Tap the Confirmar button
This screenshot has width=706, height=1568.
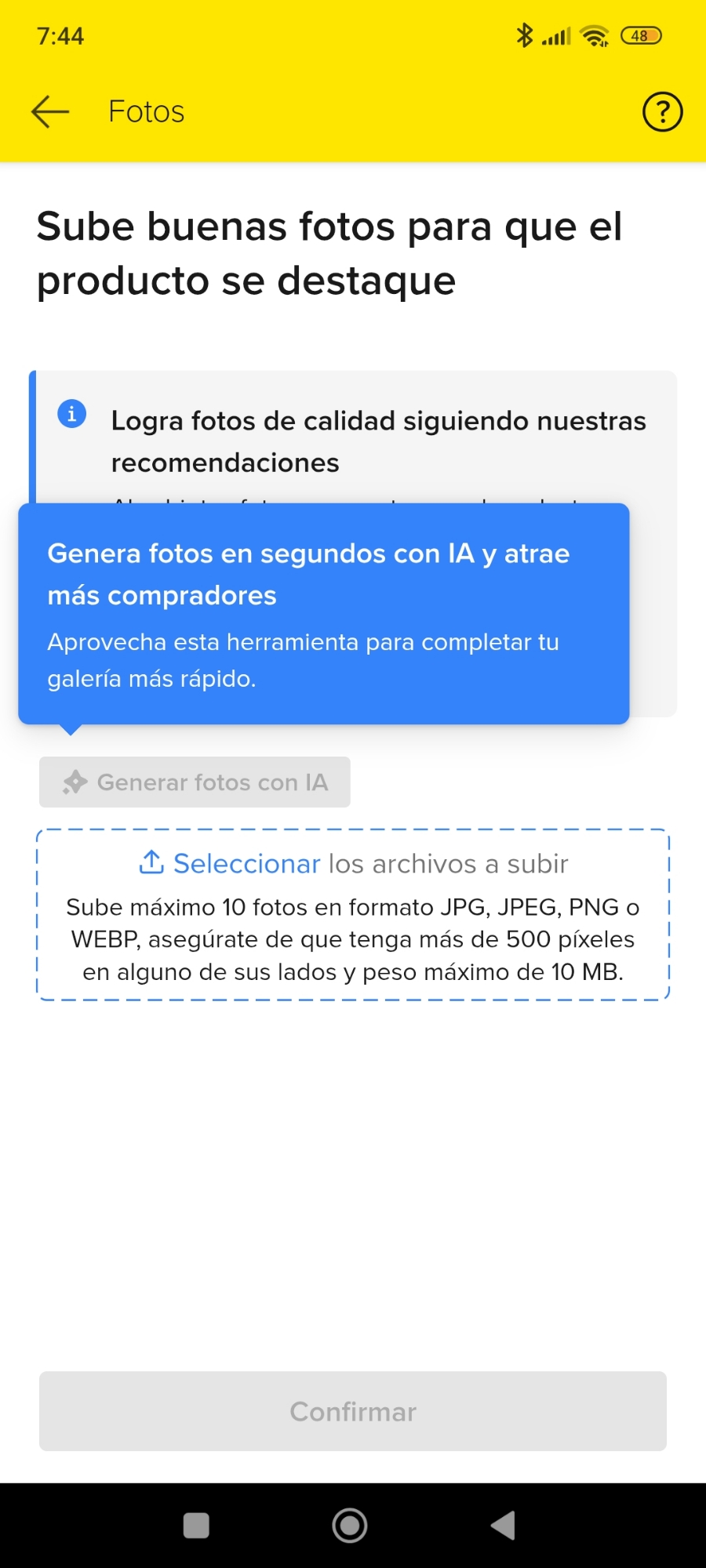[x=353, y=1411]
